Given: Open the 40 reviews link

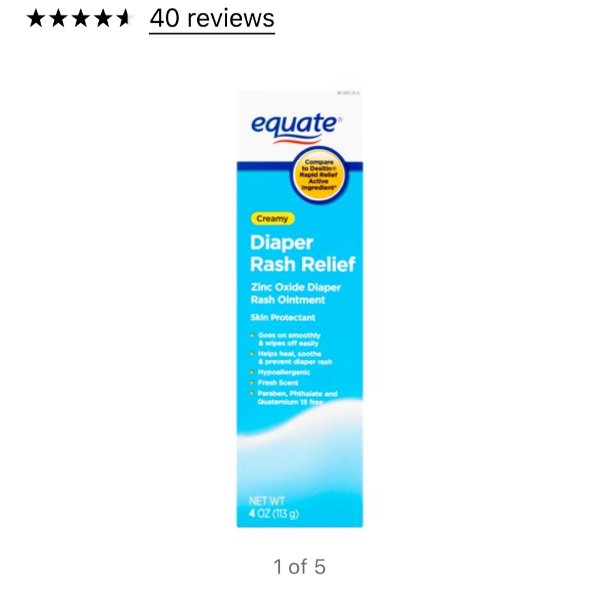Looking at the screenshot, I should (x=211, y=18).
